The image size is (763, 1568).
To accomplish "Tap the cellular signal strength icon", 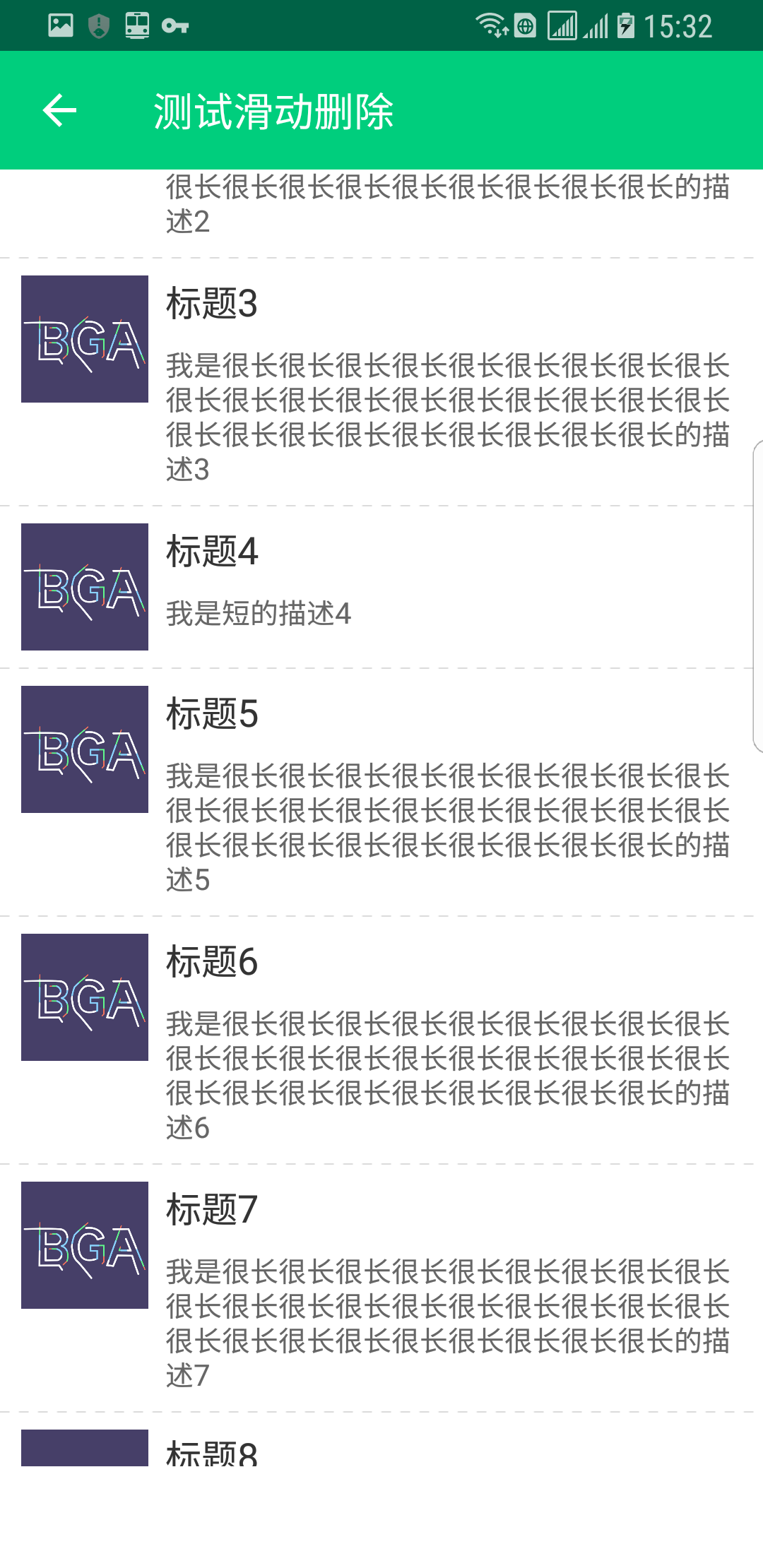I will click(x=597, y=25).
